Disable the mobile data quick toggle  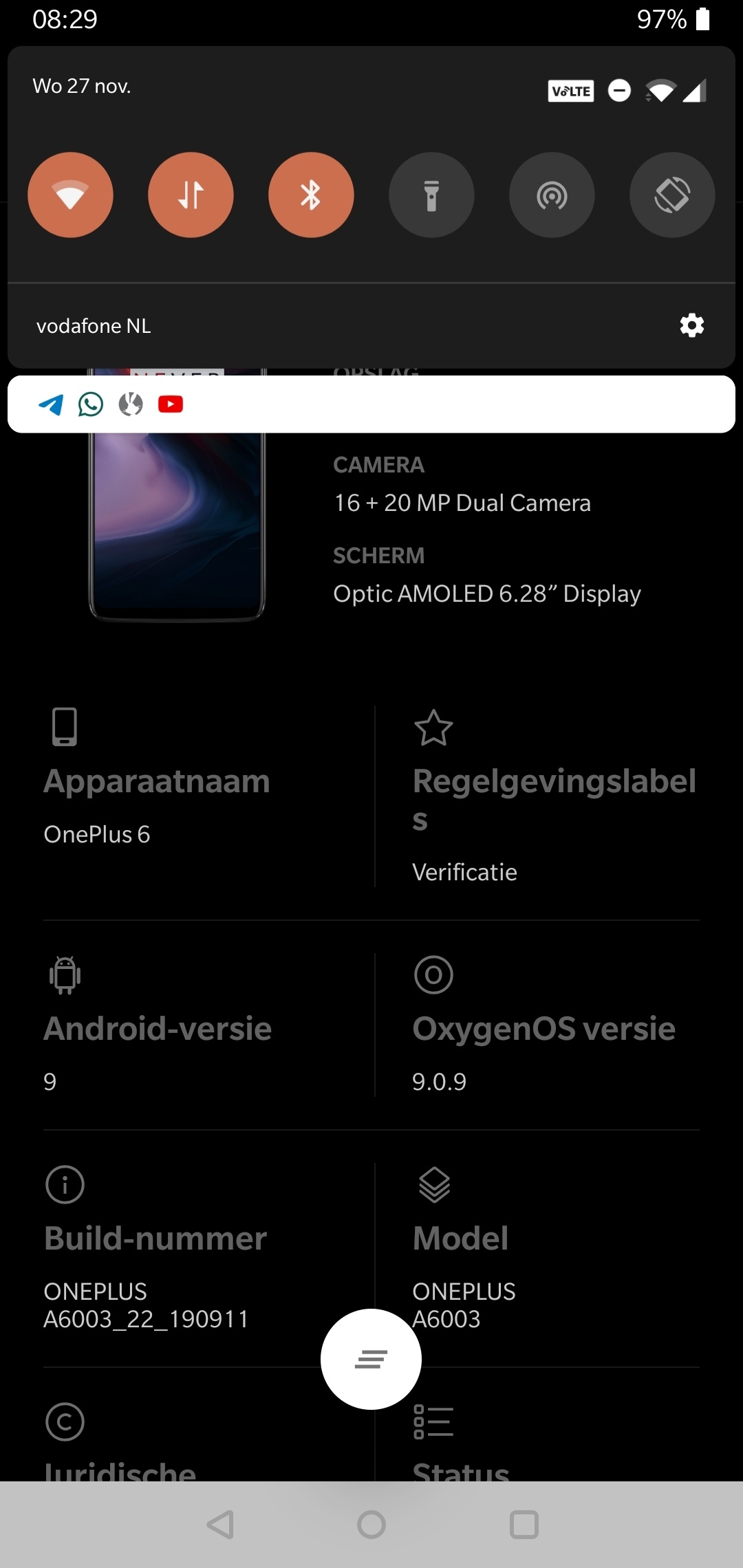(x=191, y=195)
